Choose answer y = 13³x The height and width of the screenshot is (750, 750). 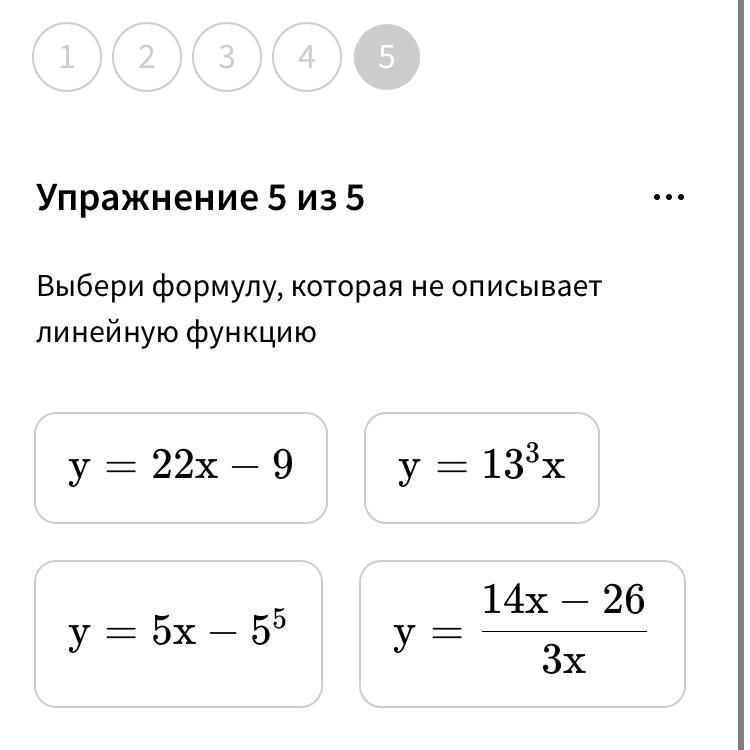pos(482,468)
